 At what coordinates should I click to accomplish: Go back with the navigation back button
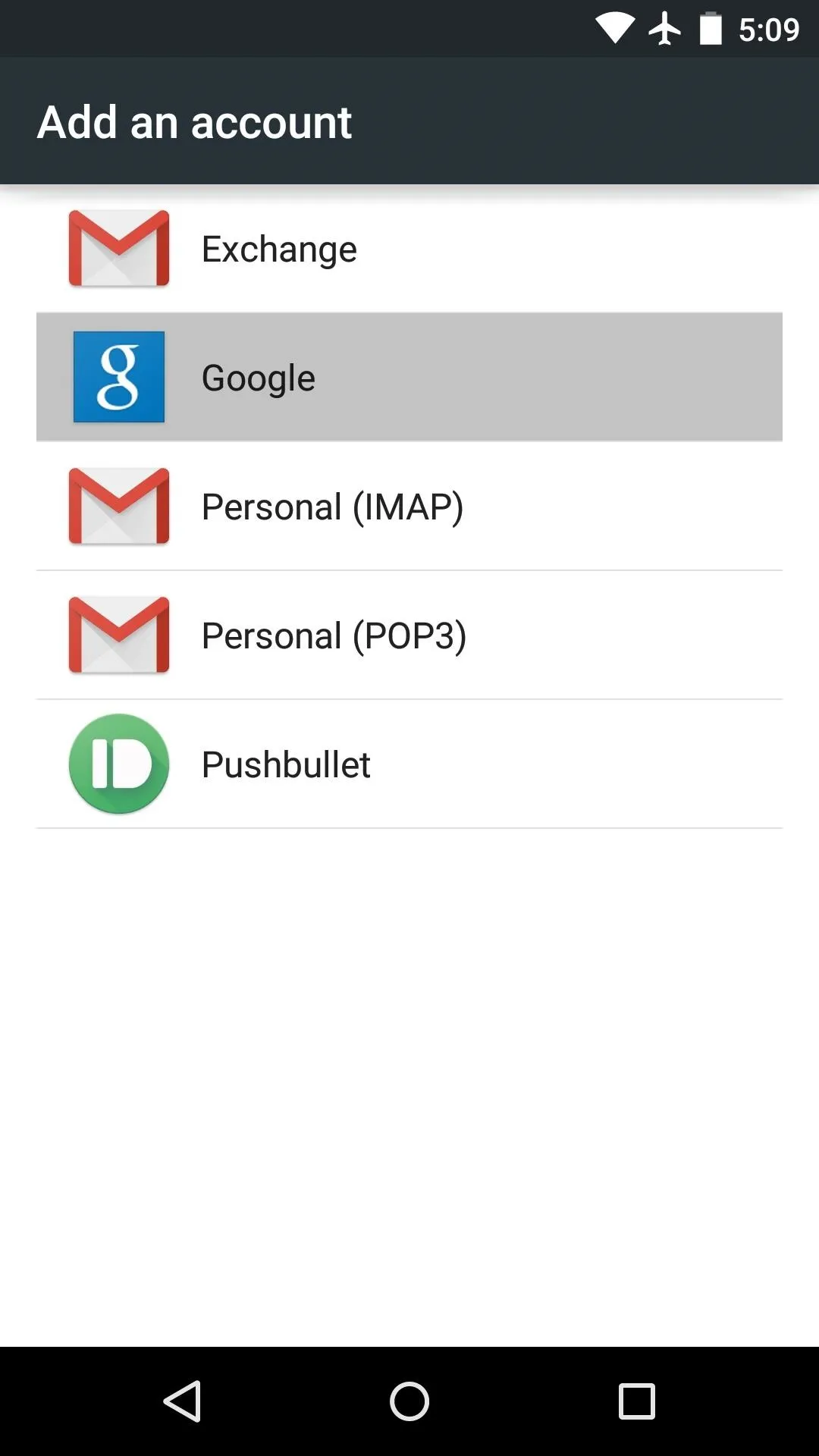pos(182,1401)
